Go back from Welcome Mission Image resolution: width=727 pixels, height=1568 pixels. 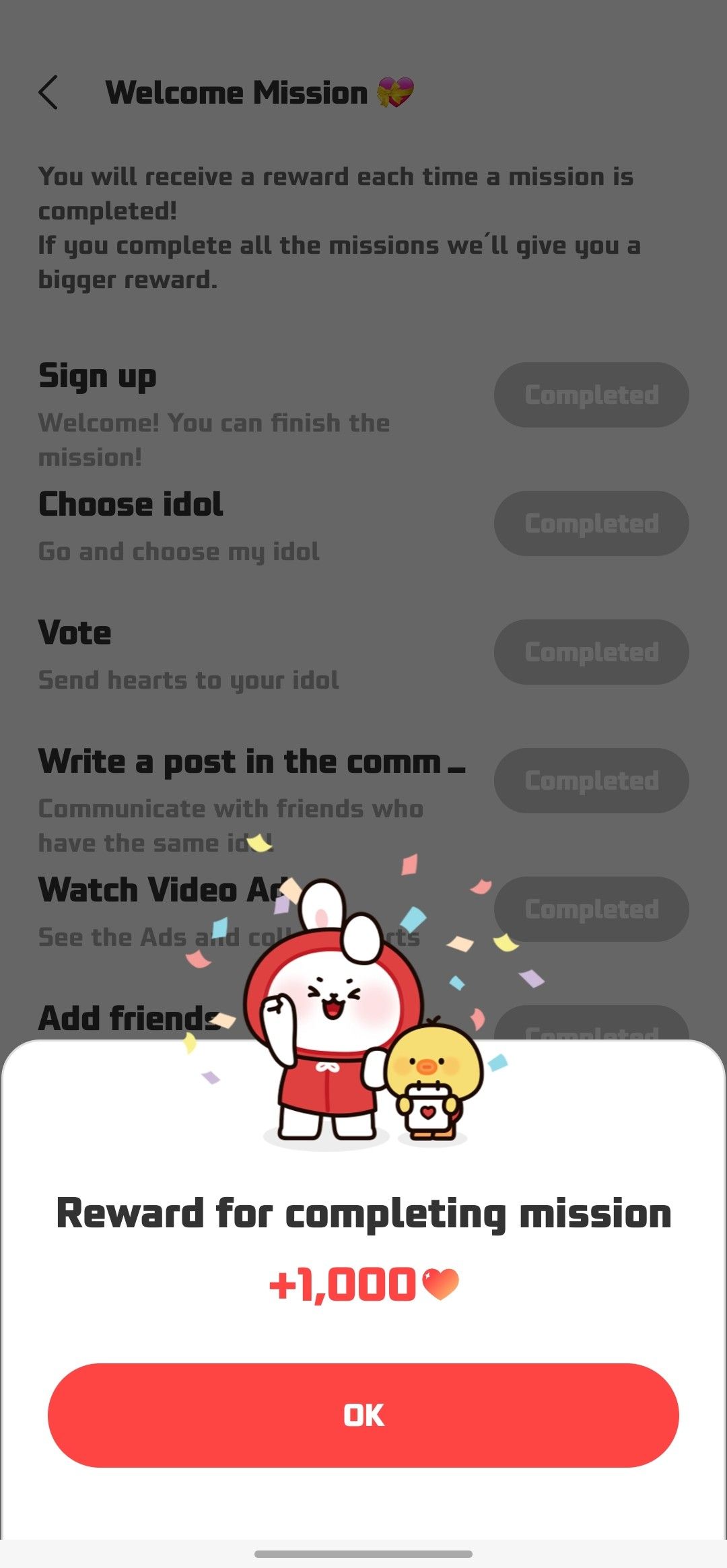pos(48,92)
